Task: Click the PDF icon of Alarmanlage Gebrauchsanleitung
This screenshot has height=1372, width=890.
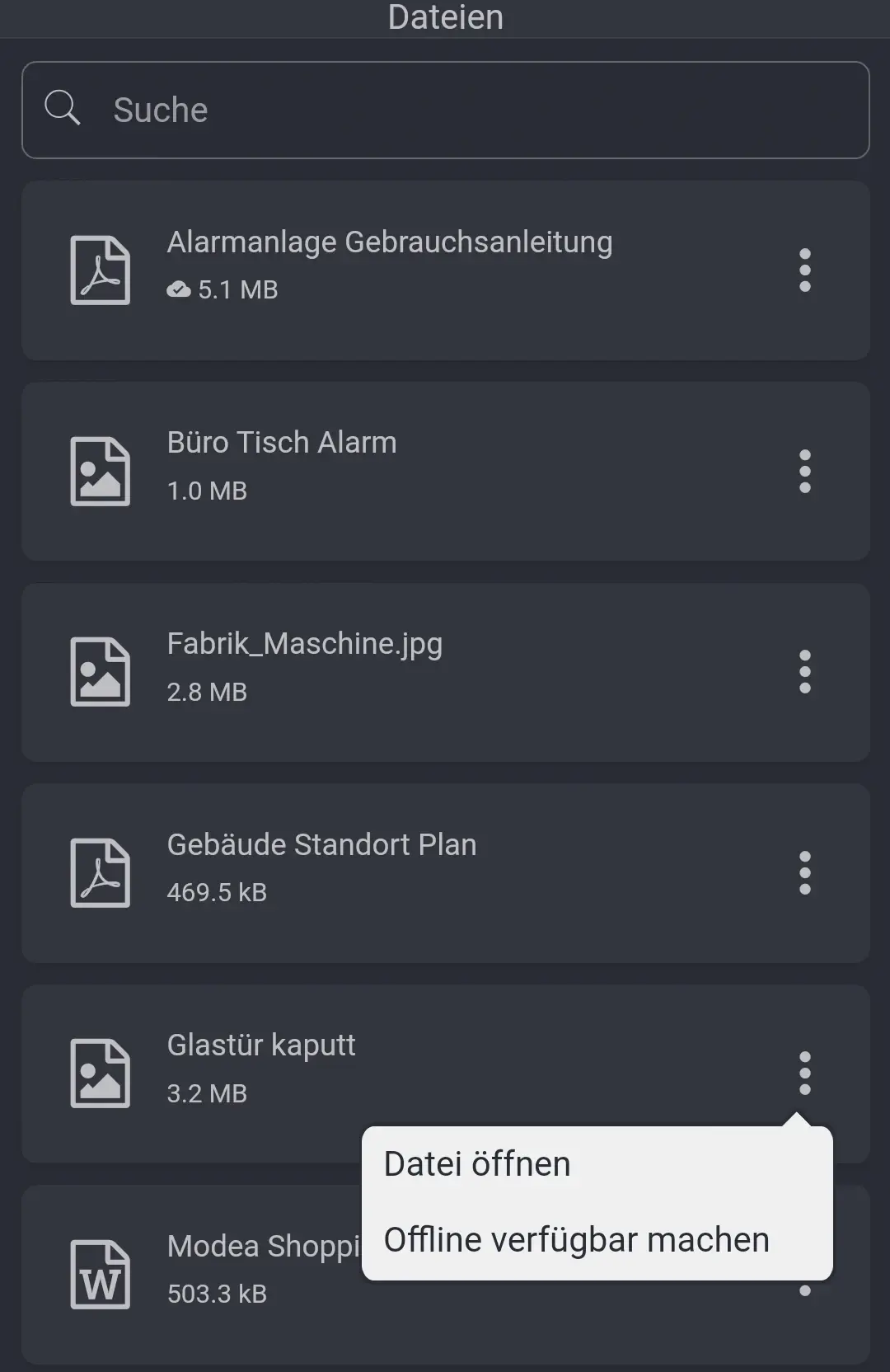Action: tap(101, 270)
